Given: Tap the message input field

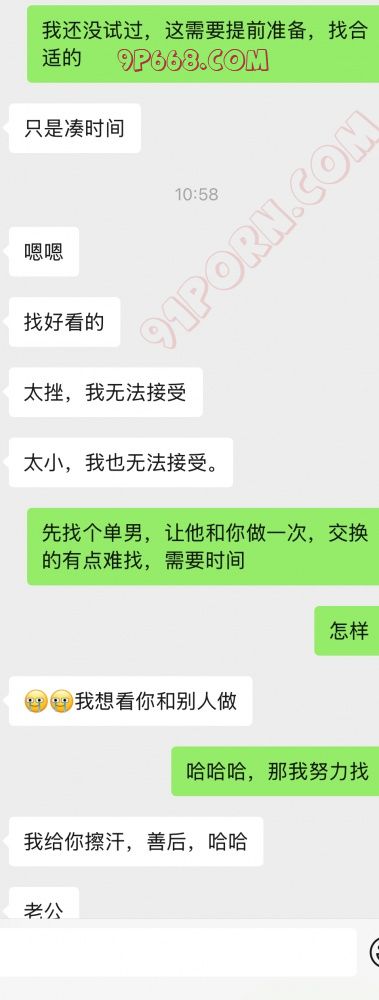Looking at the screenshot, I should [178, 952].
